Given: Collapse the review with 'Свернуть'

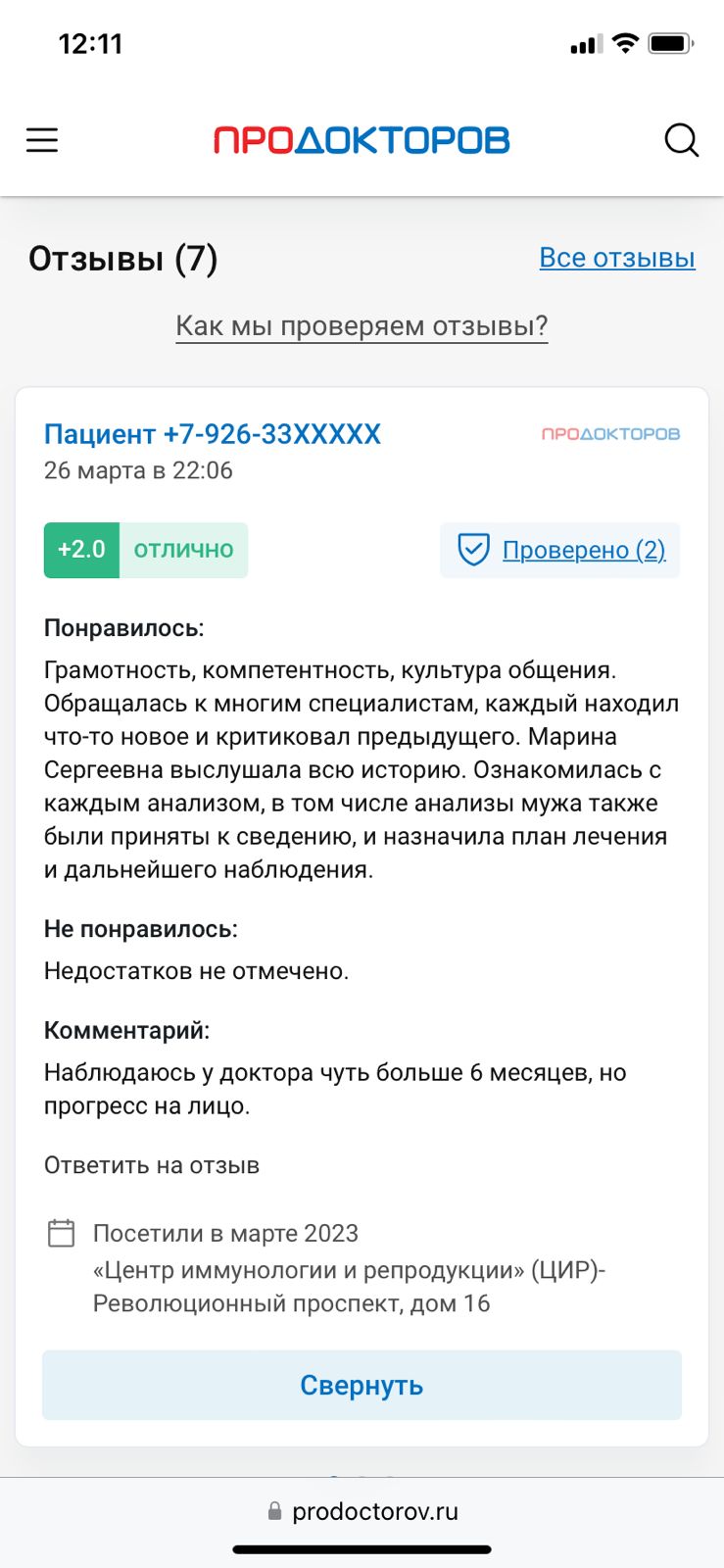Looking at the screenshot, I should pyautogui.click(x=362, y=1385).
